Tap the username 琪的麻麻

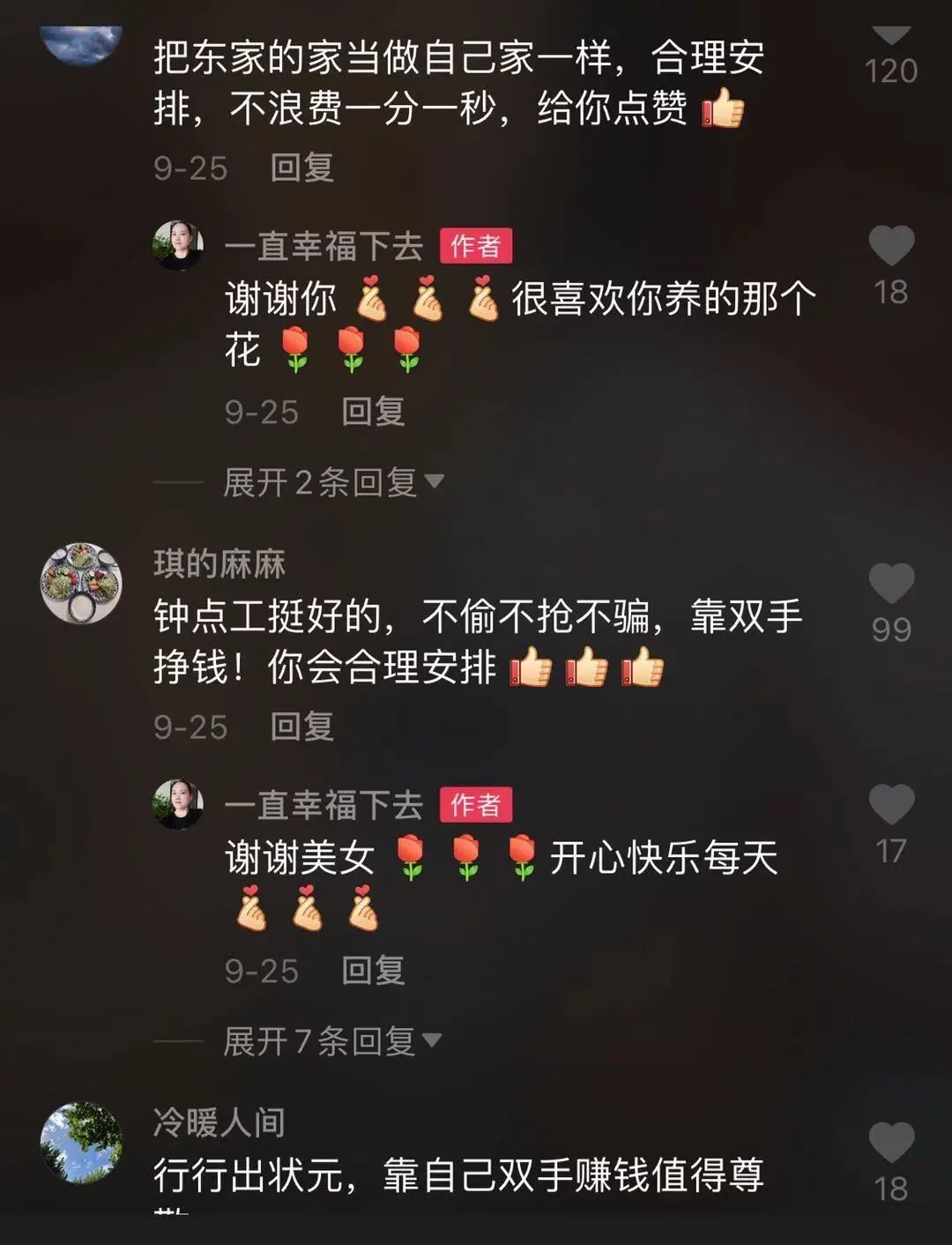click(x=219, y=564)
